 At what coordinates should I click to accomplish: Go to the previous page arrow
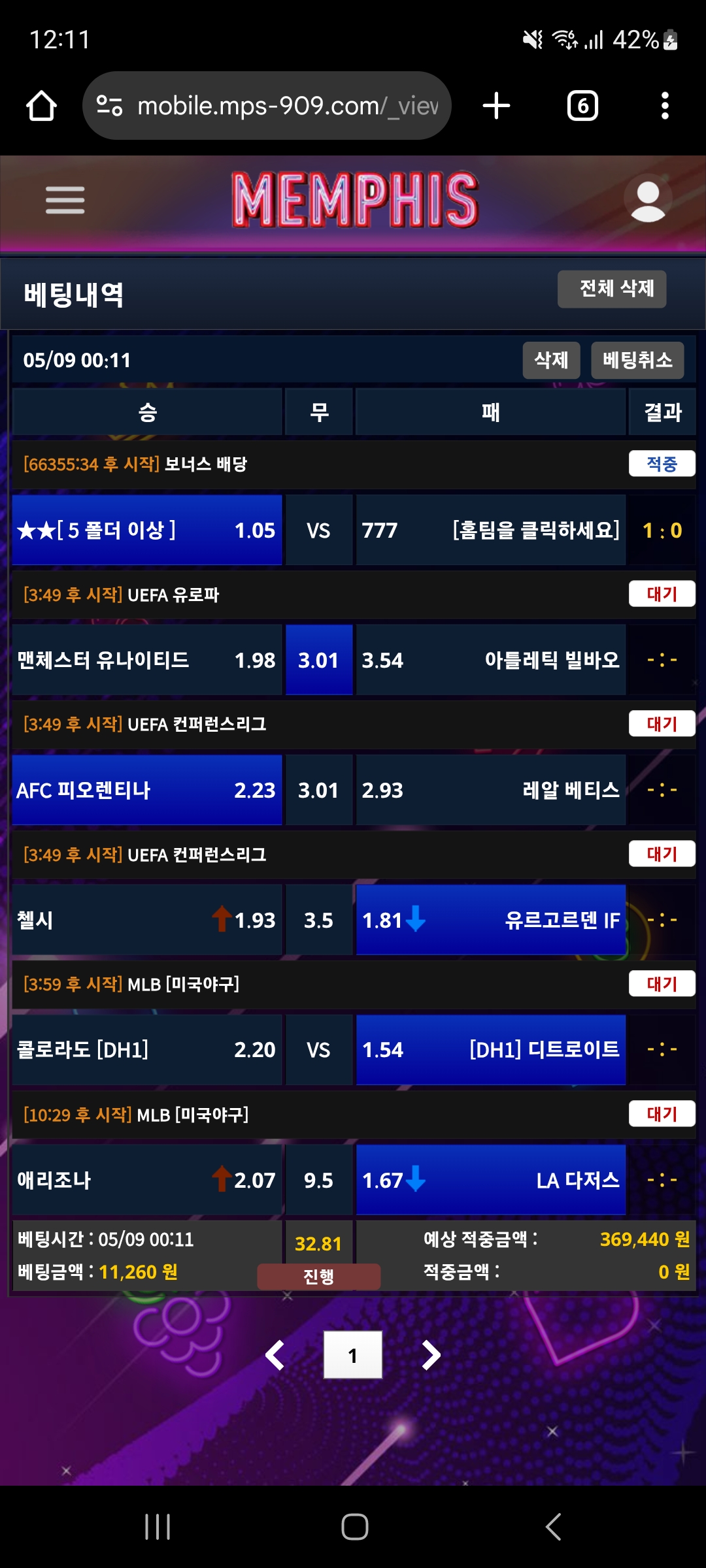tap(275, 1355)
